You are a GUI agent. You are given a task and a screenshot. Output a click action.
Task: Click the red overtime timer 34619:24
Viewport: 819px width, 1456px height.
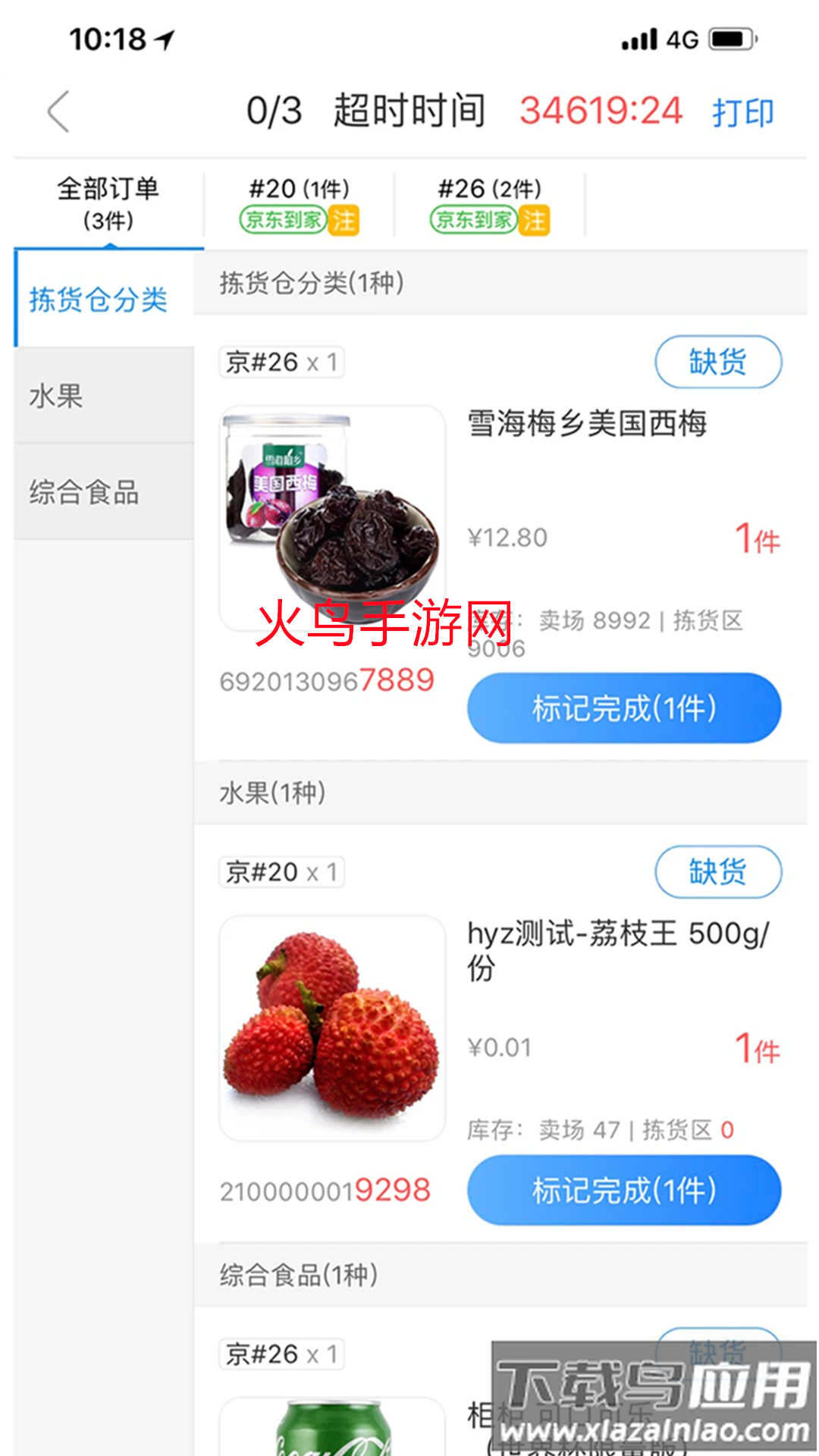click(x=601, y=110)
